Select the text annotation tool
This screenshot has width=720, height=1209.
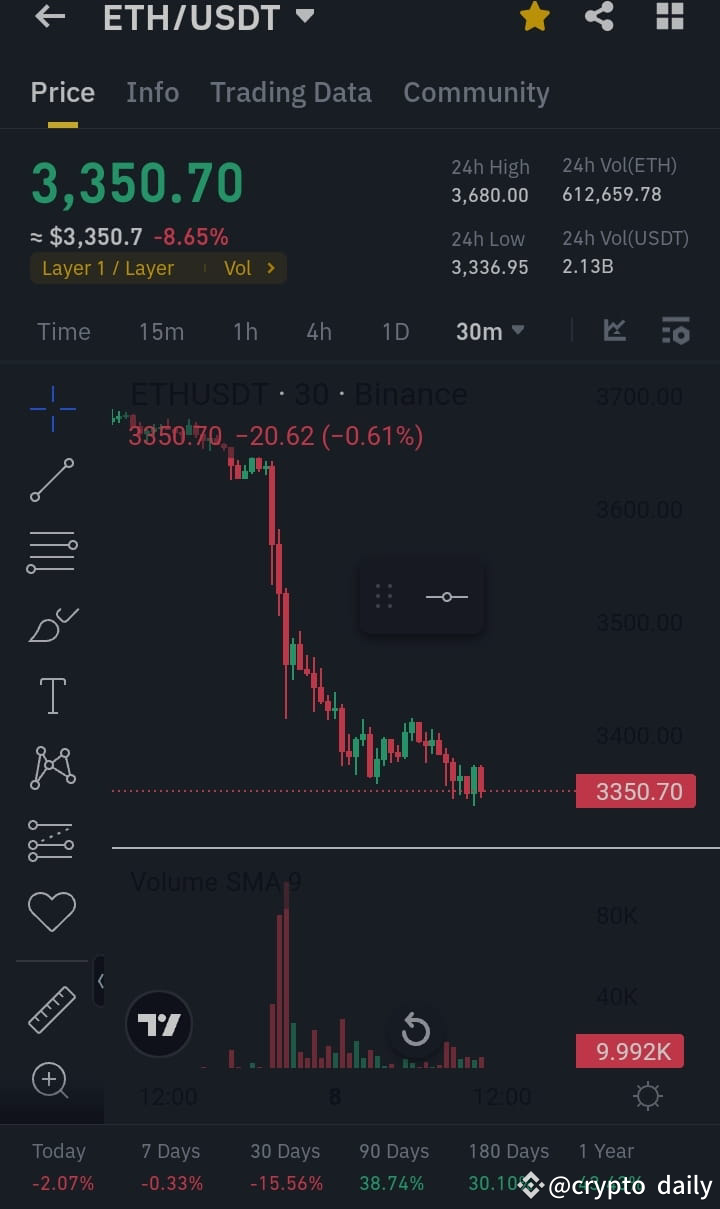coord(52,695)
